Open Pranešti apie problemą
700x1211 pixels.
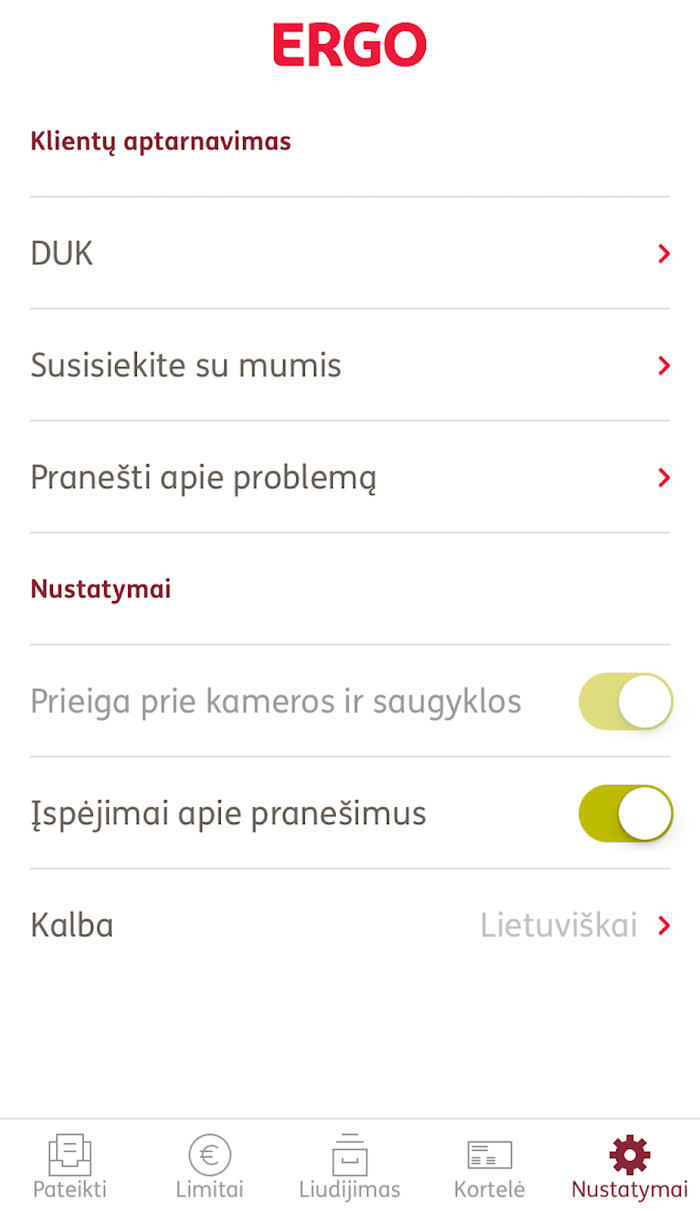click(x=350, y=477)
